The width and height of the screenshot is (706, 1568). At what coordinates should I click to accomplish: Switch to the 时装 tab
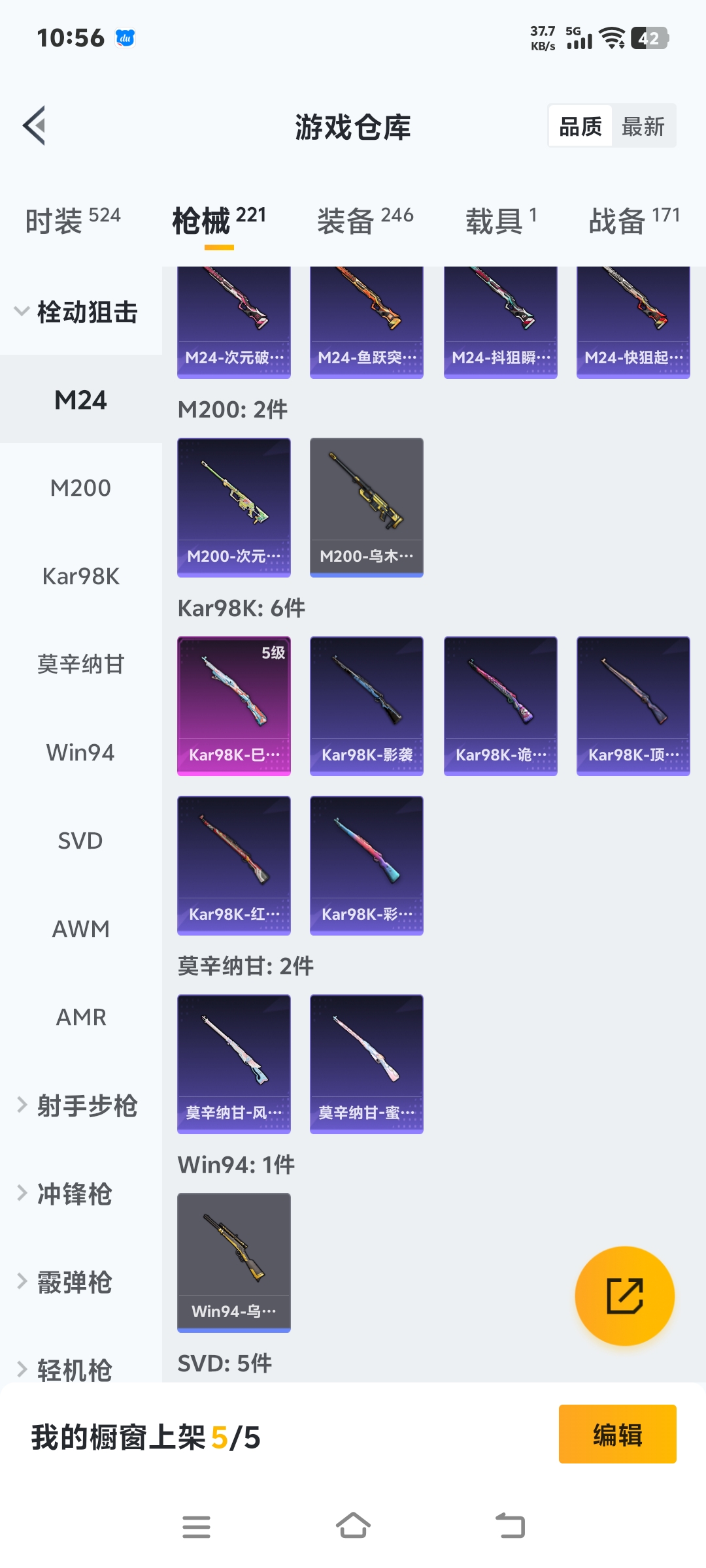click(73, 221)
